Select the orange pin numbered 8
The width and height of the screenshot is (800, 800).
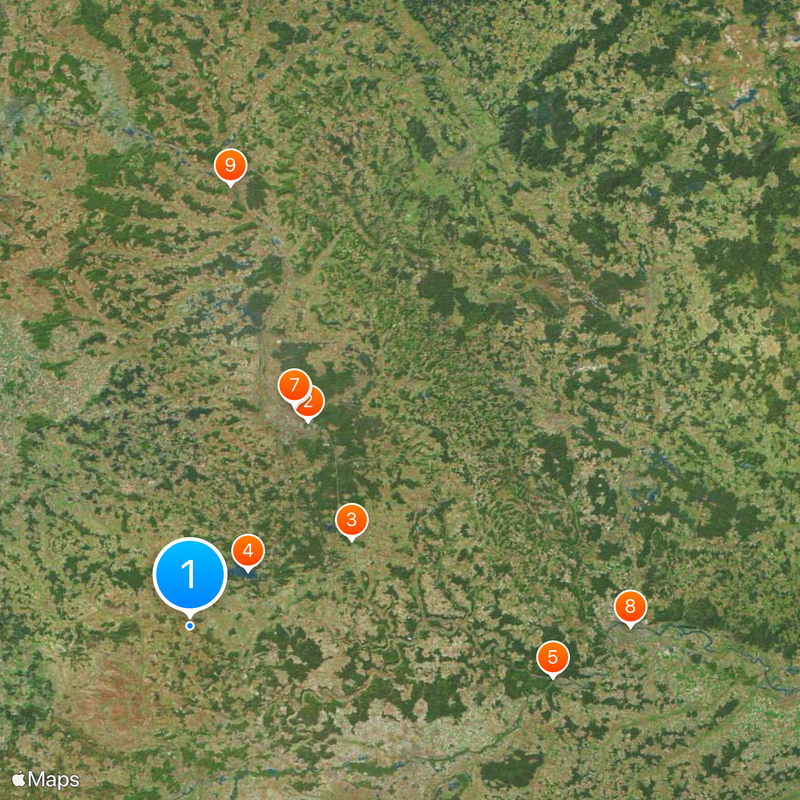click(x=630, y=605)
